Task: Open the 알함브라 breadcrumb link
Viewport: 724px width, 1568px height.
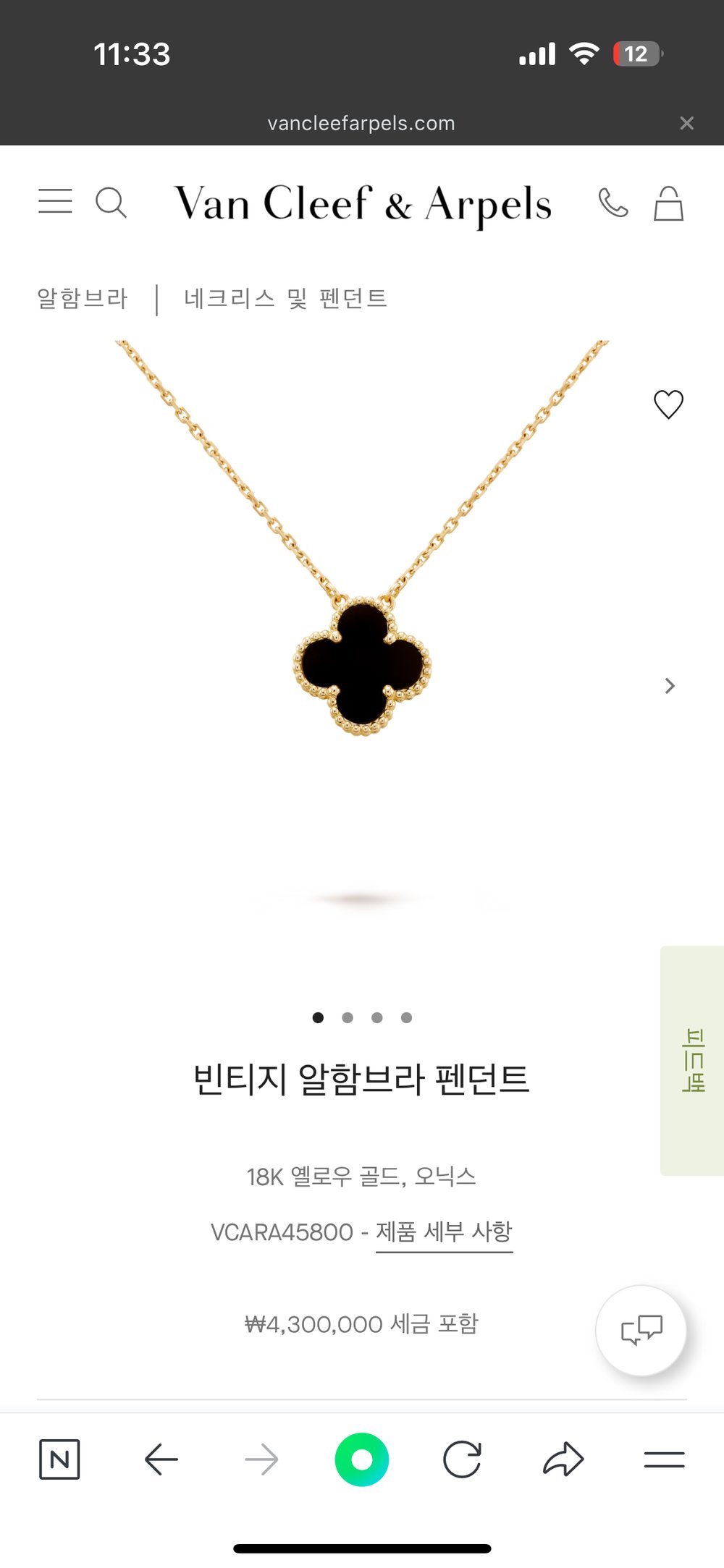Action: (x=83, y=298)
